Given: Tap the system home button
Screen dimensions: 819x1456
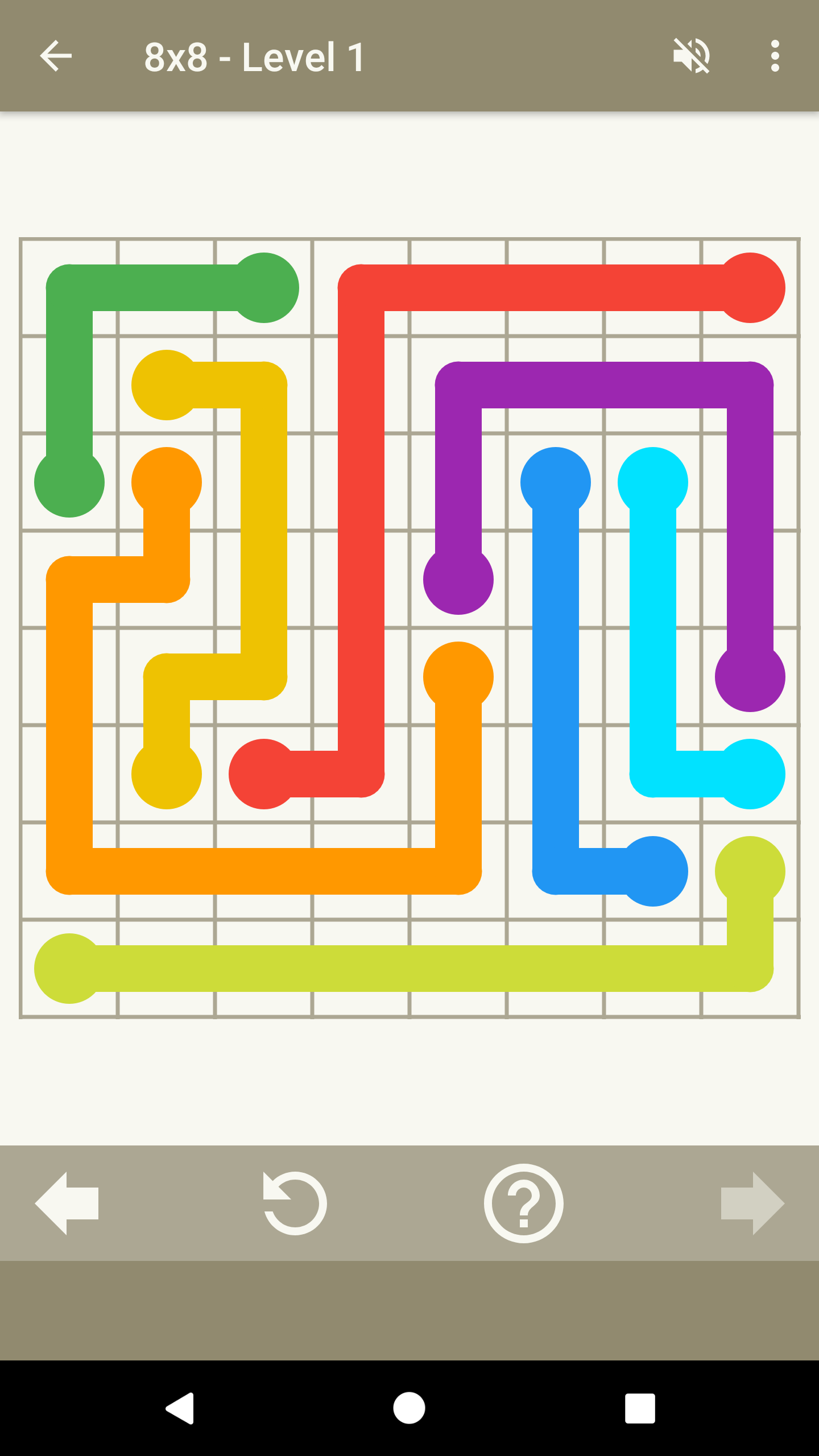Looking at the screenshot, I should pos(409,1408).
